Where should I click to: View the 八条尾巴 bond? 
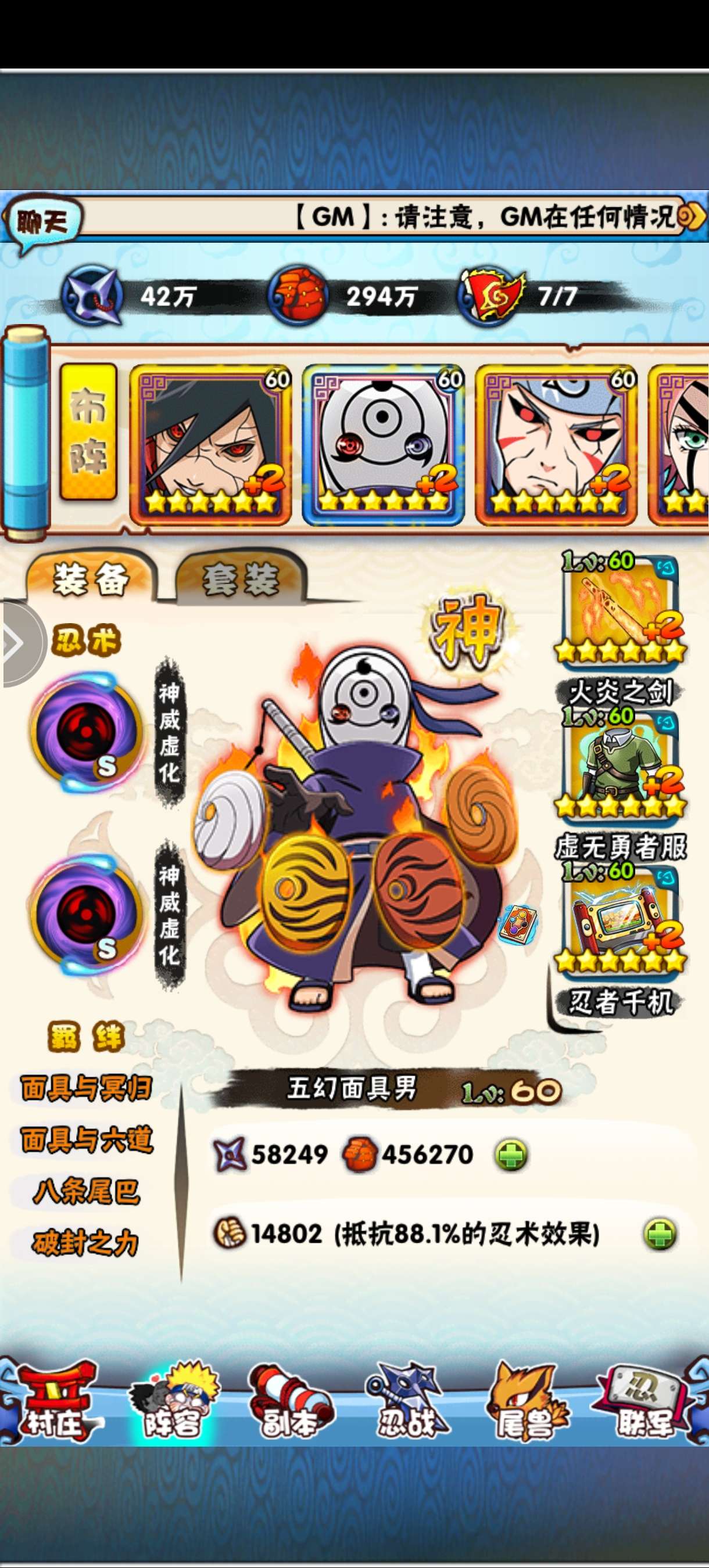click(86, 1191)
